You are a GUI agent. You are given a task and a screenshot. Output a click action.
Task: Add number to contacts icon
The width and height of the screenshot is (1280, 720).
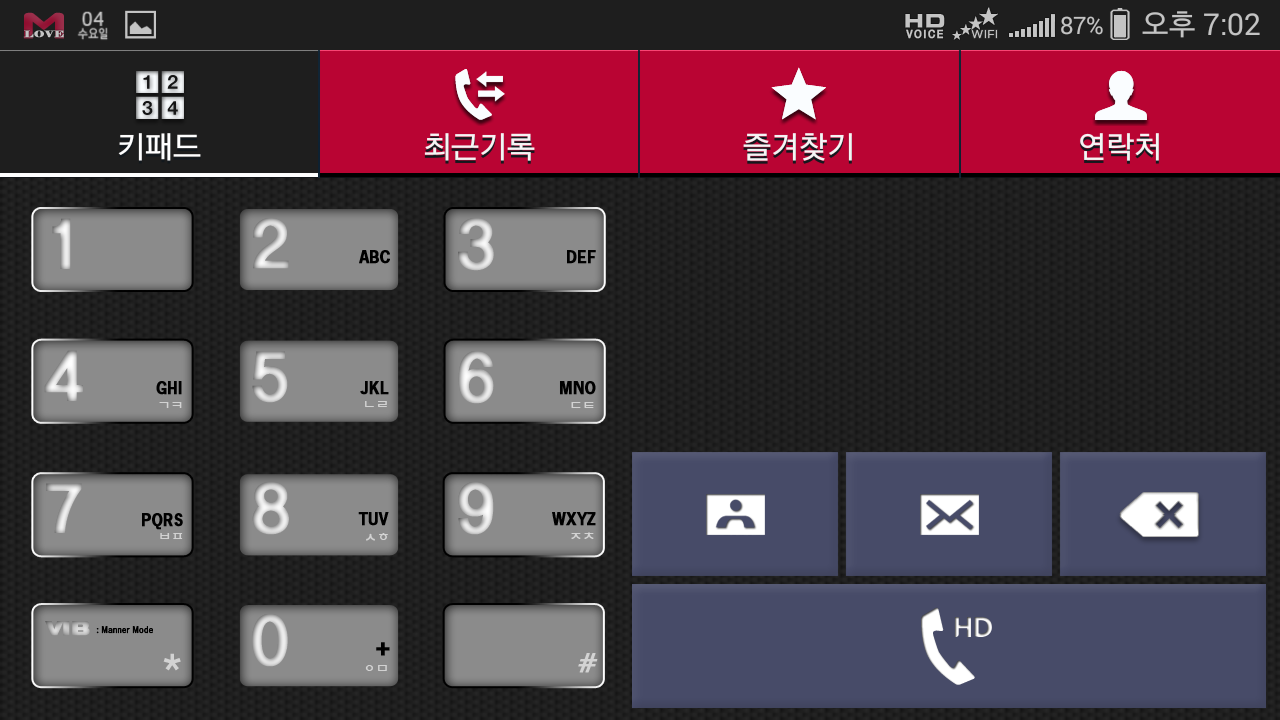(735, 514)
